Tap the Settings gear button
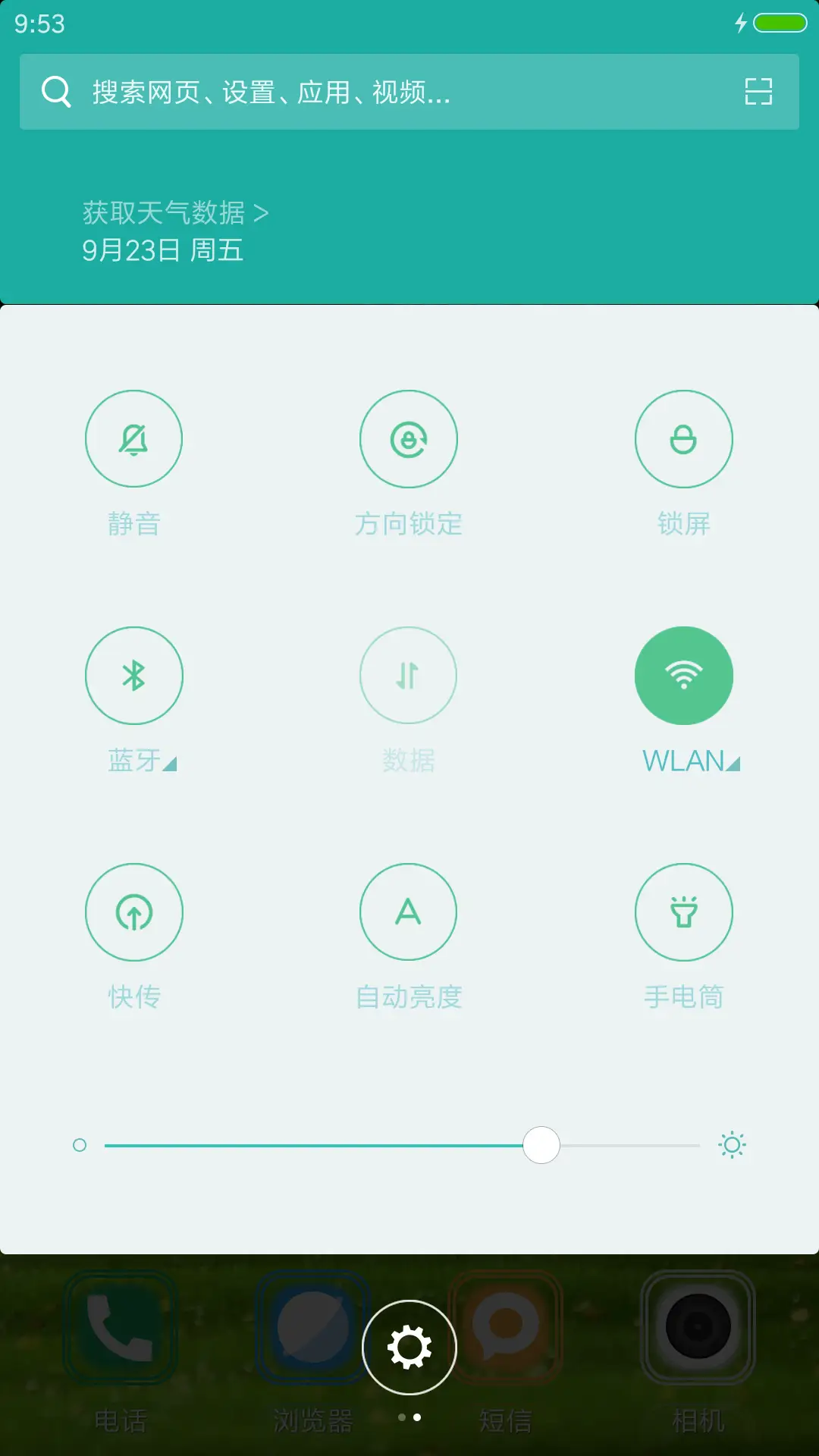819x1456 pixels. point(409,1345)
